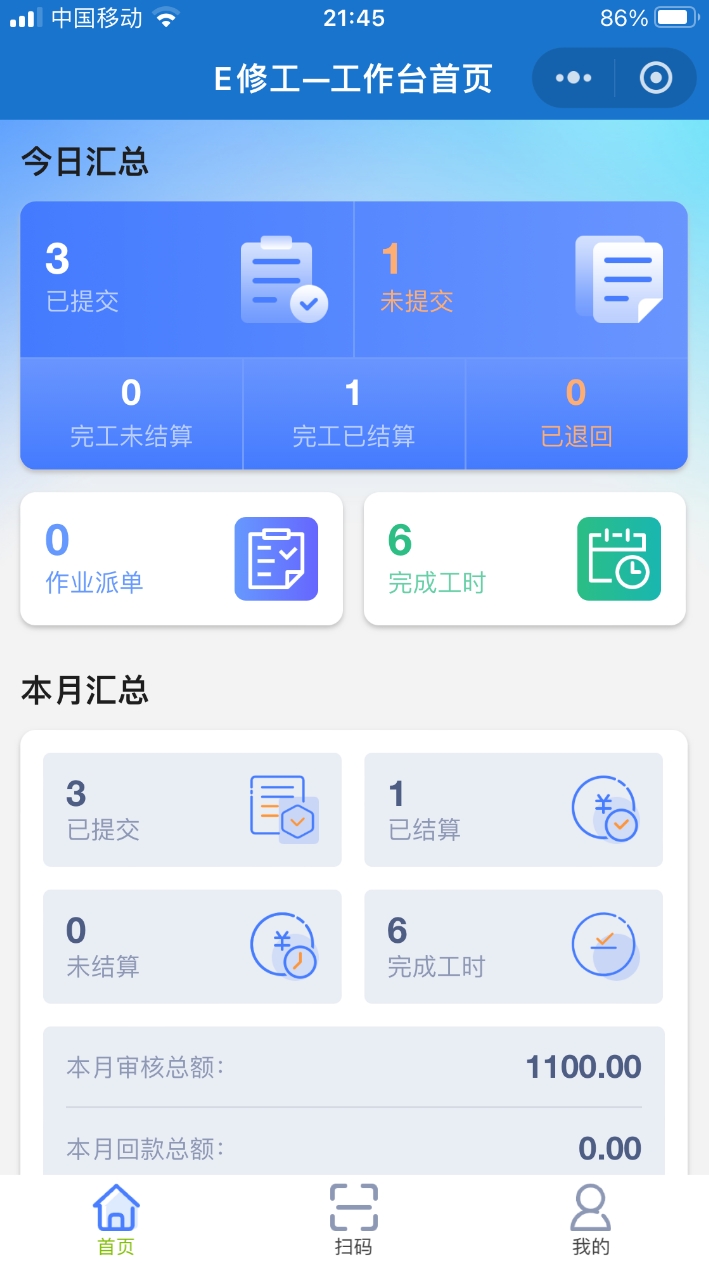Open the 作业派单 card
Screen dimensions: 709x1263
182,559
